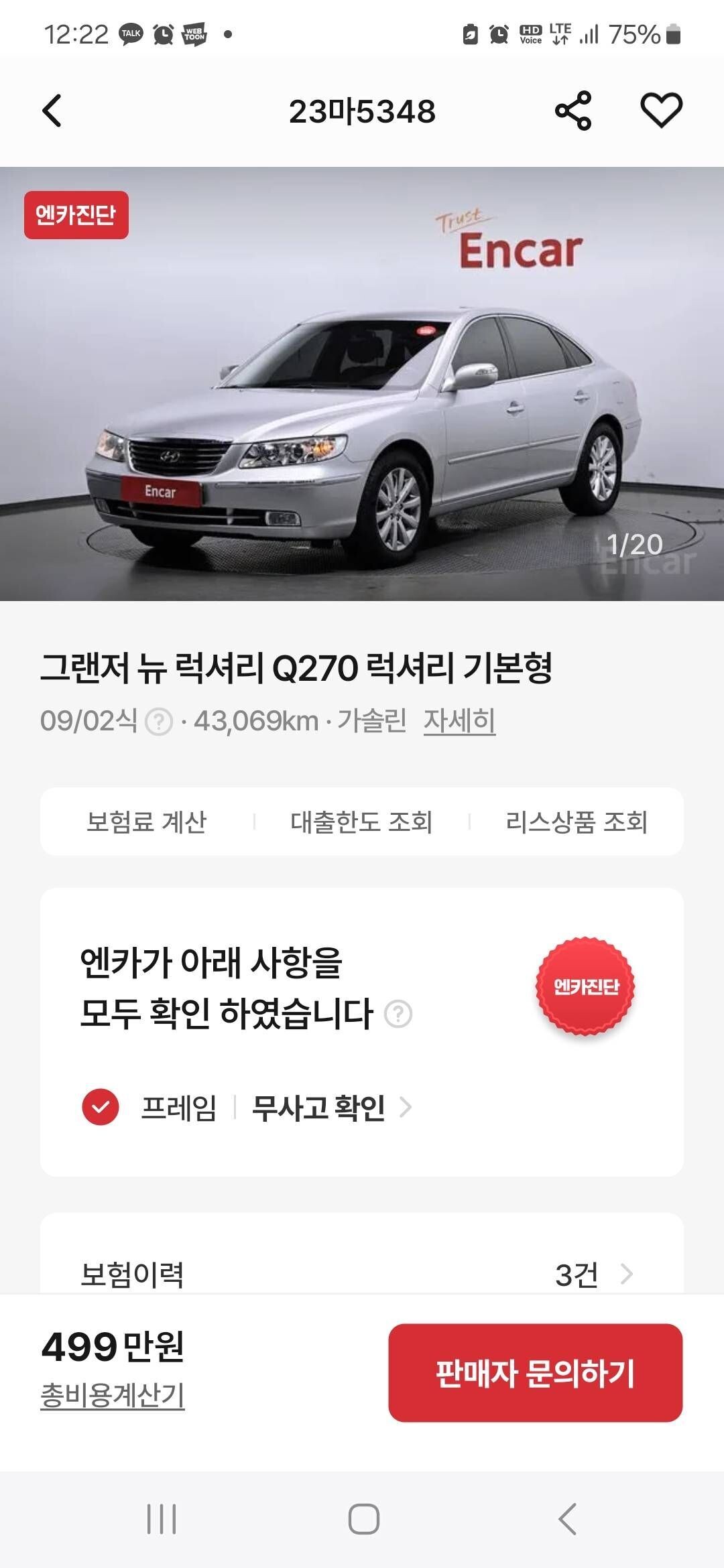The height and width of the screenshot is (1568, 724).
Task: Tap the 엔카진단 seal badge icon
Action: tap(585, 987)
